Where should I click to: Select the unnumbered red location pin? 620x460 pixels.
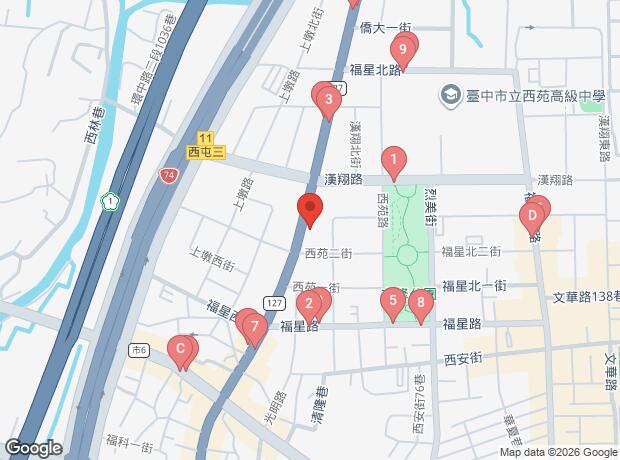tap(310, 210)
